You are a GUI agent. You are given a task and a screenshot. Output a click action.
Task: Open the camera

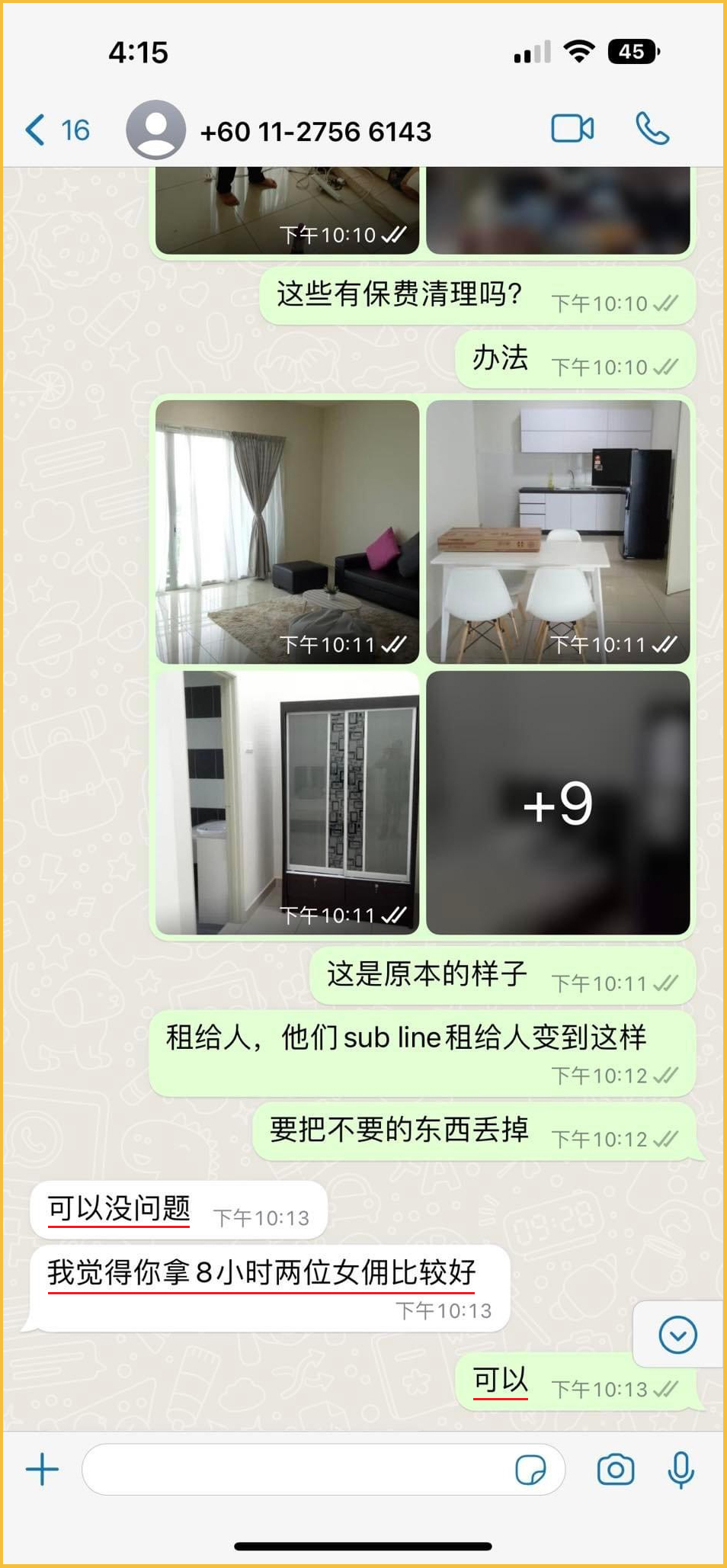coord(616,1469)
